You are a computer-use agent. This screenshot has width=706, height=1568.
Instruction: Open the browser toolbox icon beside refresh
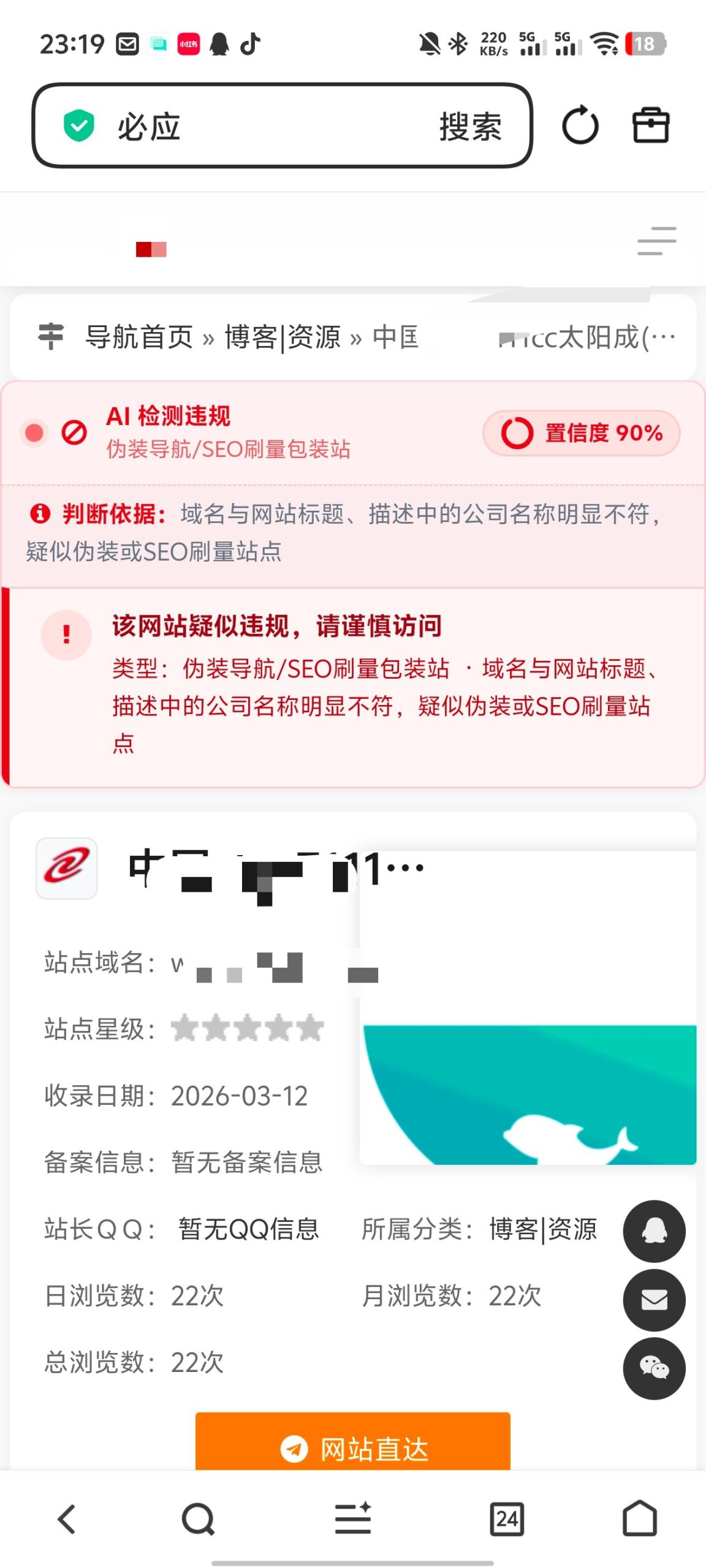tap(651, 126)
